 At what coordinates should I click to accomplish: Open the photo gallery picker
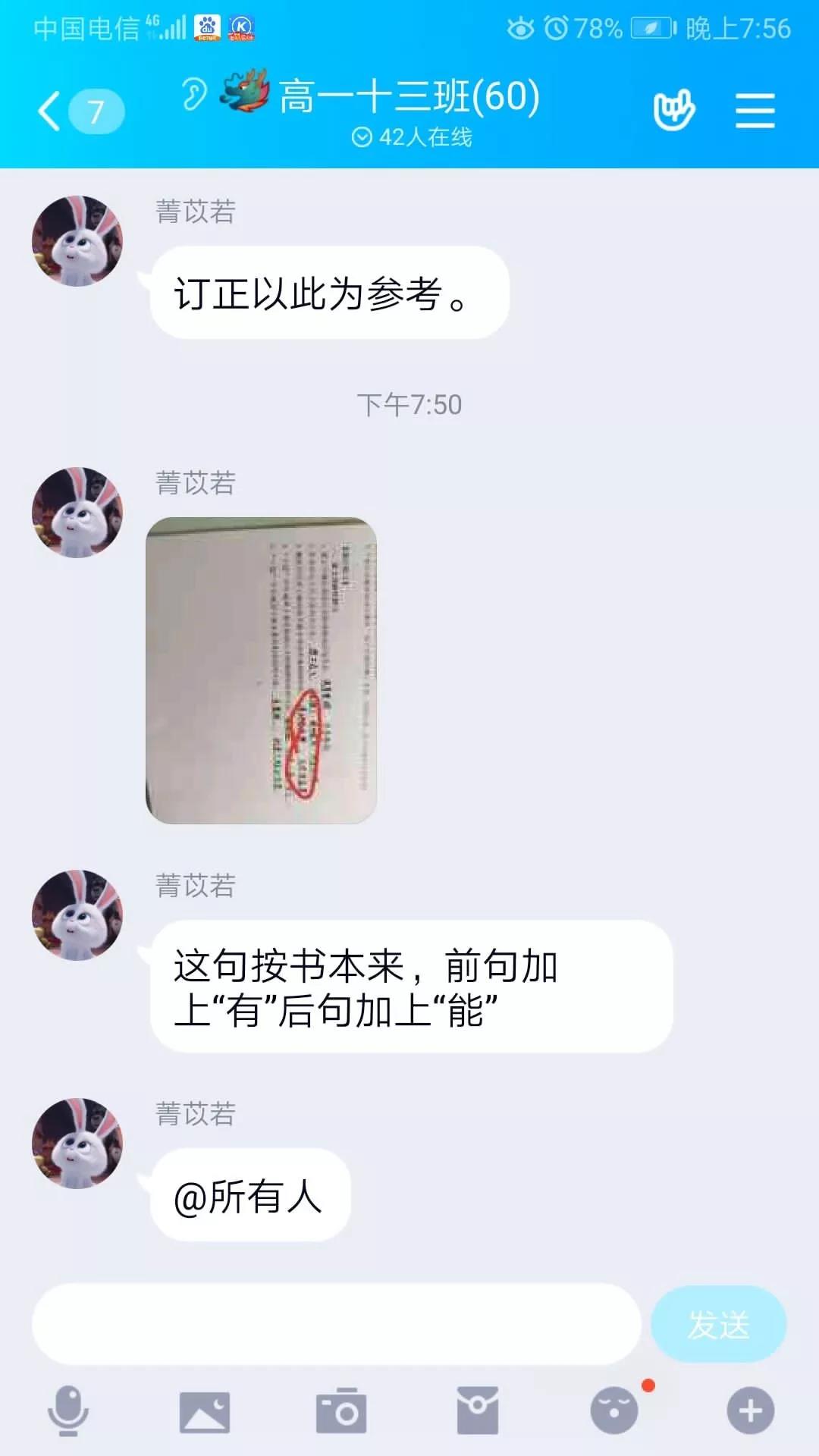[205, 1411]
